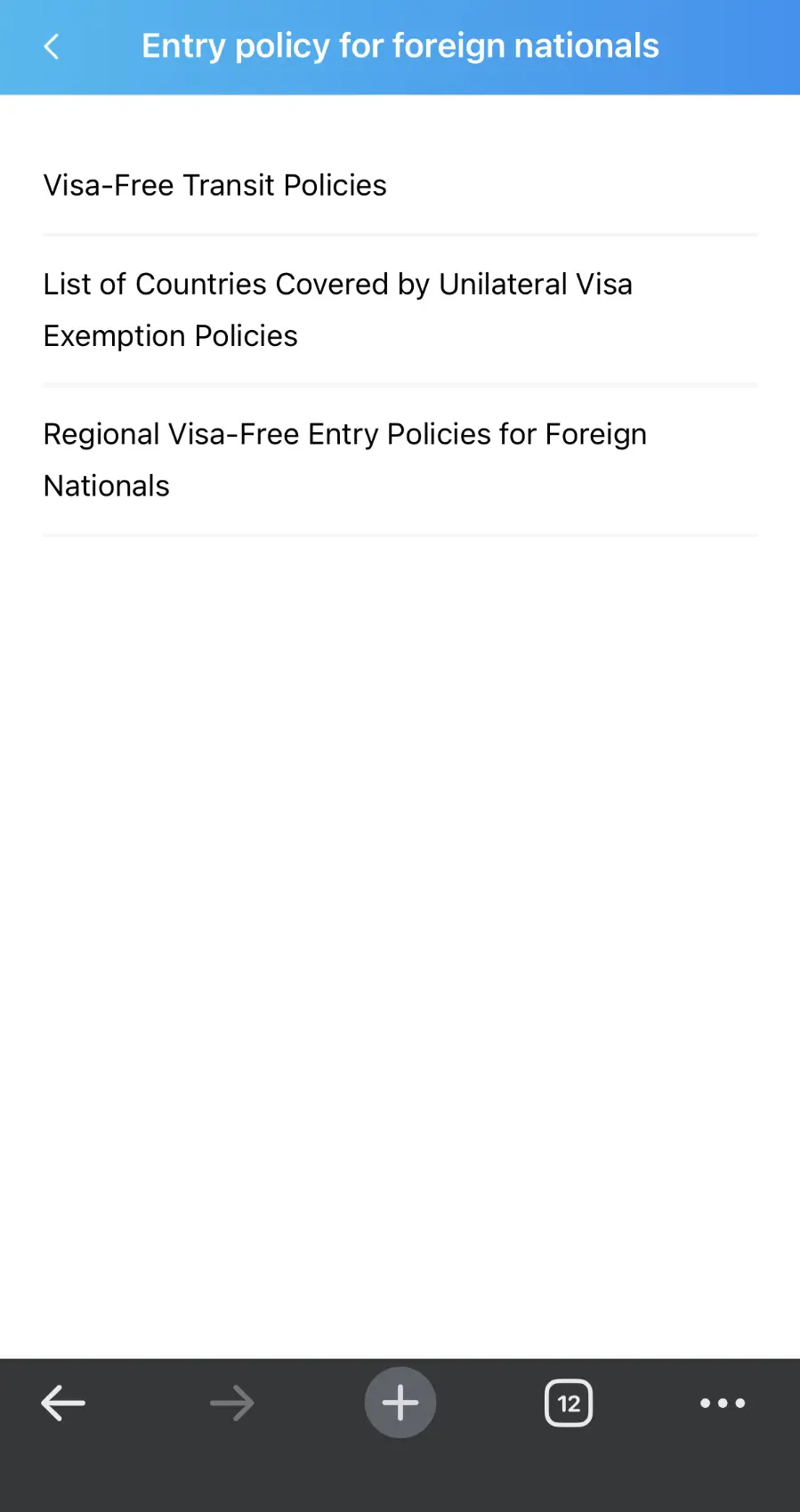Open the browser overflow menu
The width and height of the screenshot is (800, 1512).
pos(723,1403)
